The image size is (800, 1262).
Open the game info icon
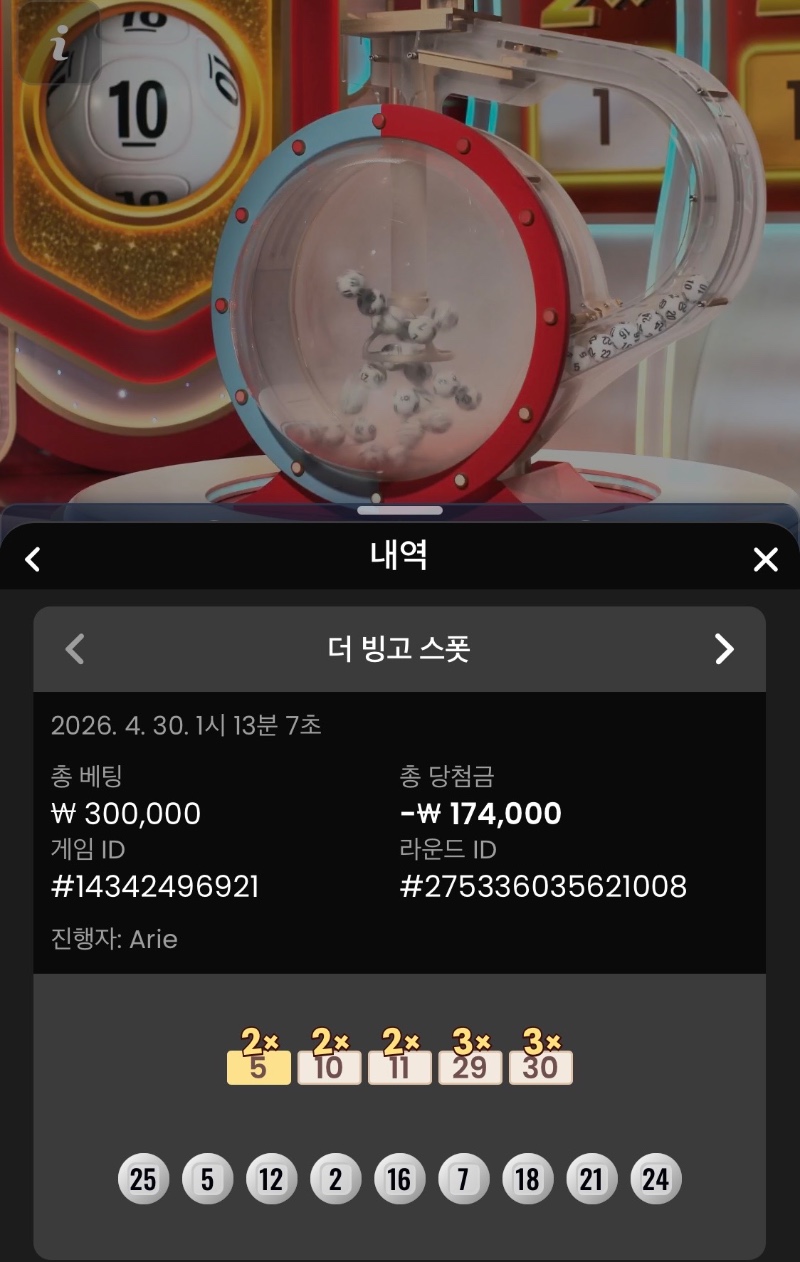pyautogui.click(x=61, y=43)
